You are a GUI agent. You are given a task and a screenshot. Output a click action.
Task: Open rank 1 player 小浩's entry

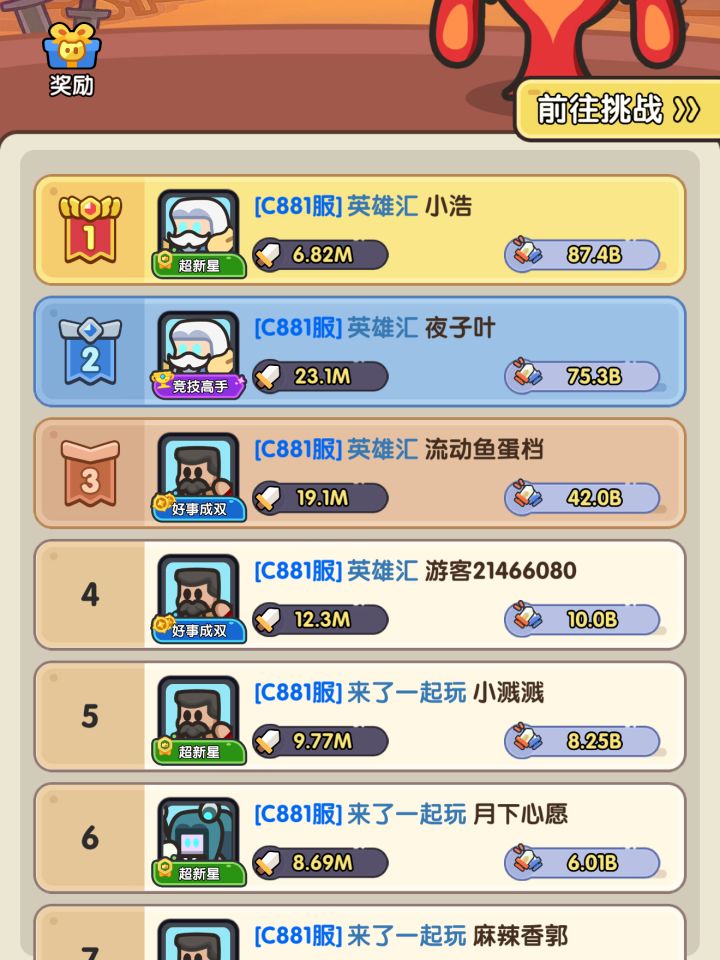click(x=360, y=230)
